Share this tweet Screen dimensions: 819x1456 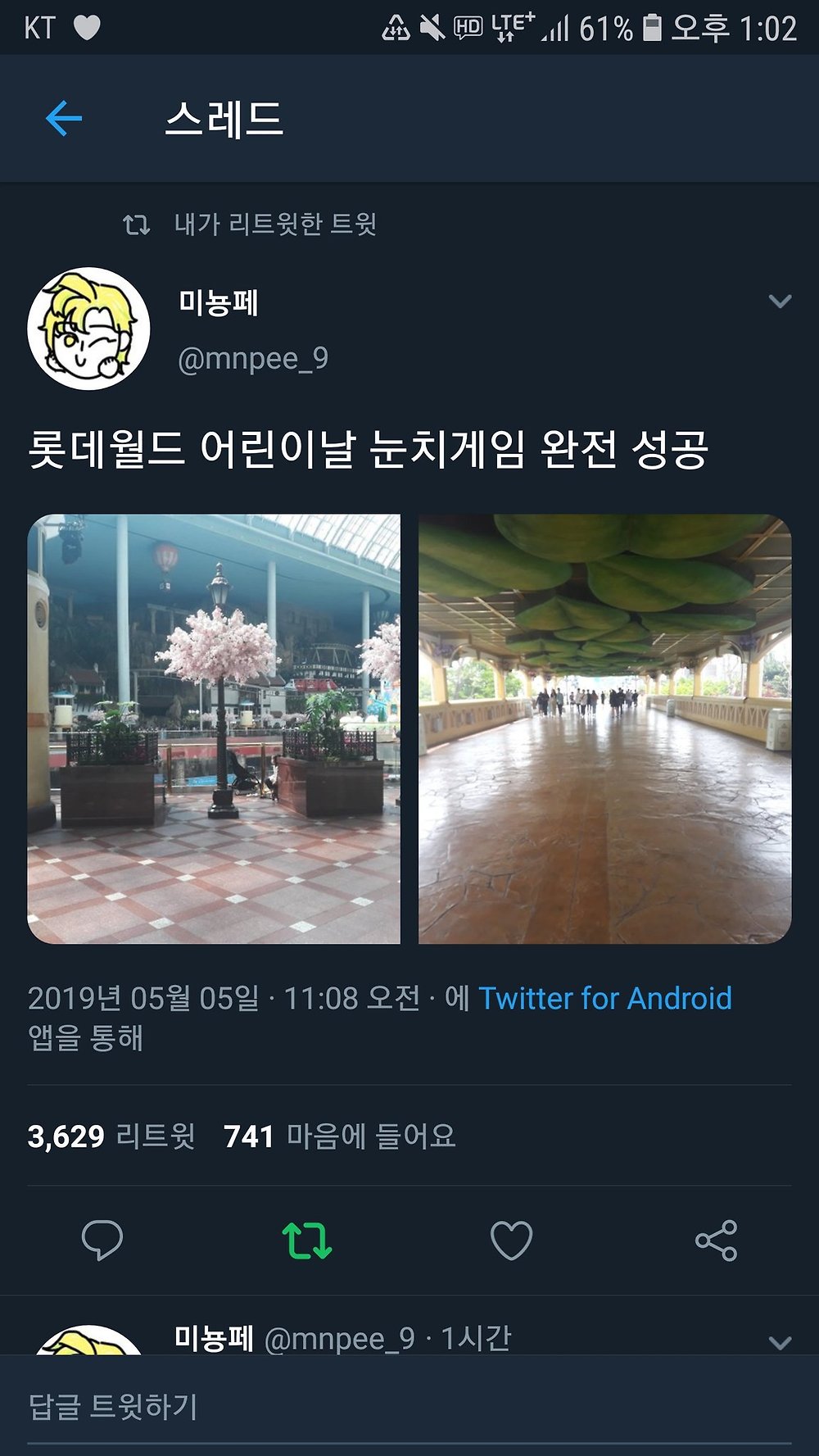pyautogui.click(x=716, y=1240)
